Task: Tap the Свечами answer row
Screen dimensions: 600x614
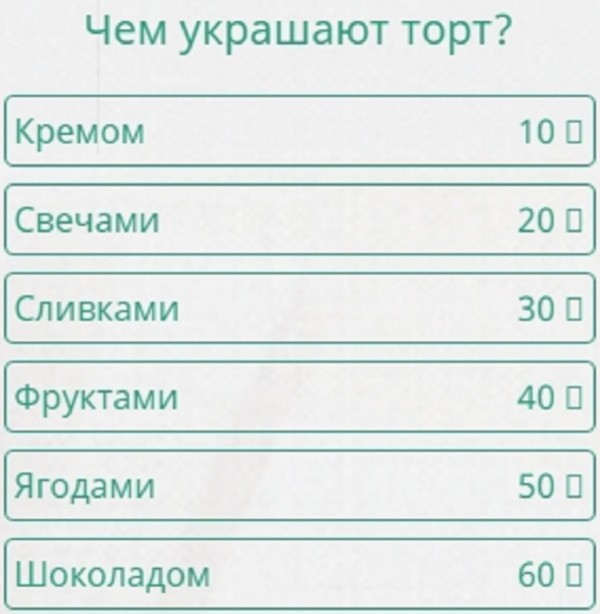Action: click(300, 220)
